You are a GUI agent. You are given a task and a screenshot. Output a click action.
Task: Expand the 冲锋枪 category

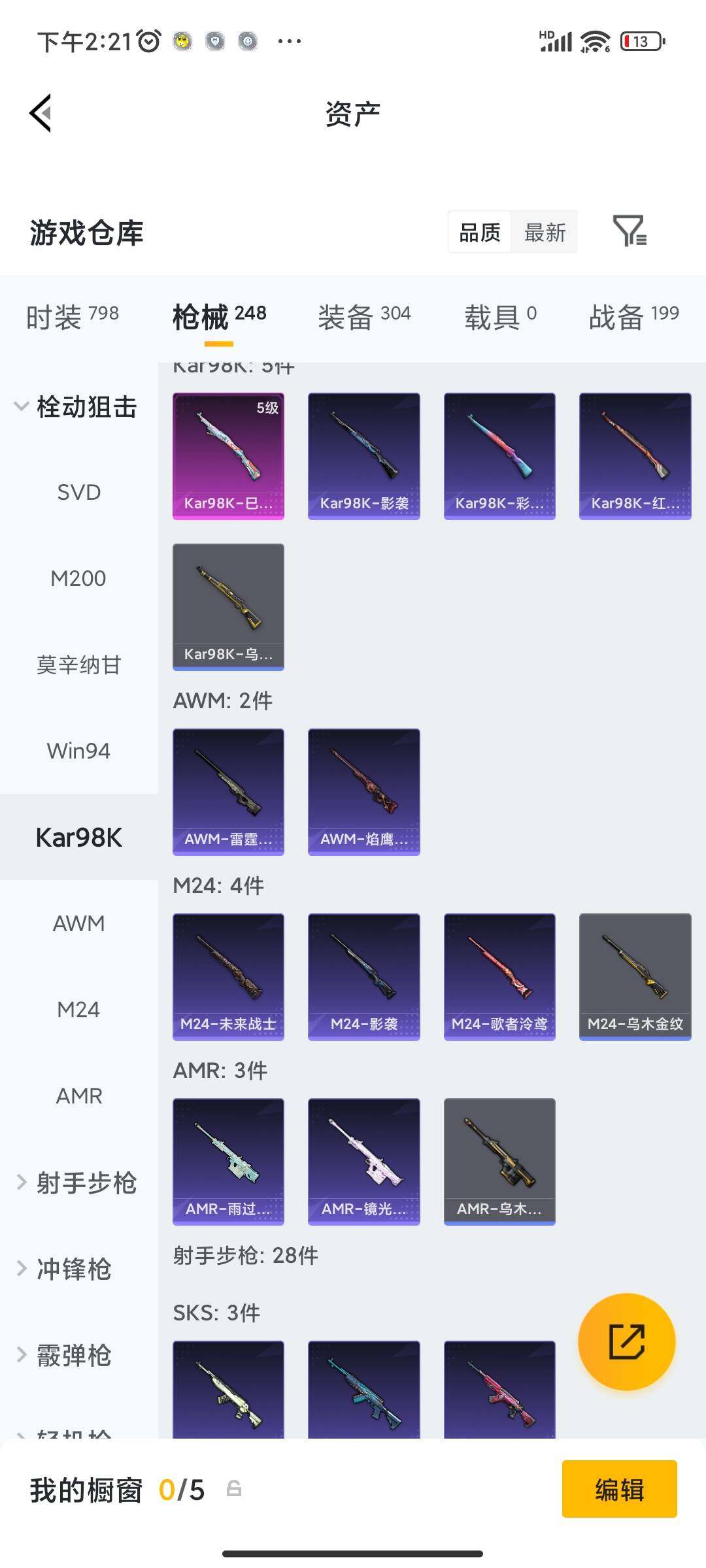click(x=65, y=1269)
